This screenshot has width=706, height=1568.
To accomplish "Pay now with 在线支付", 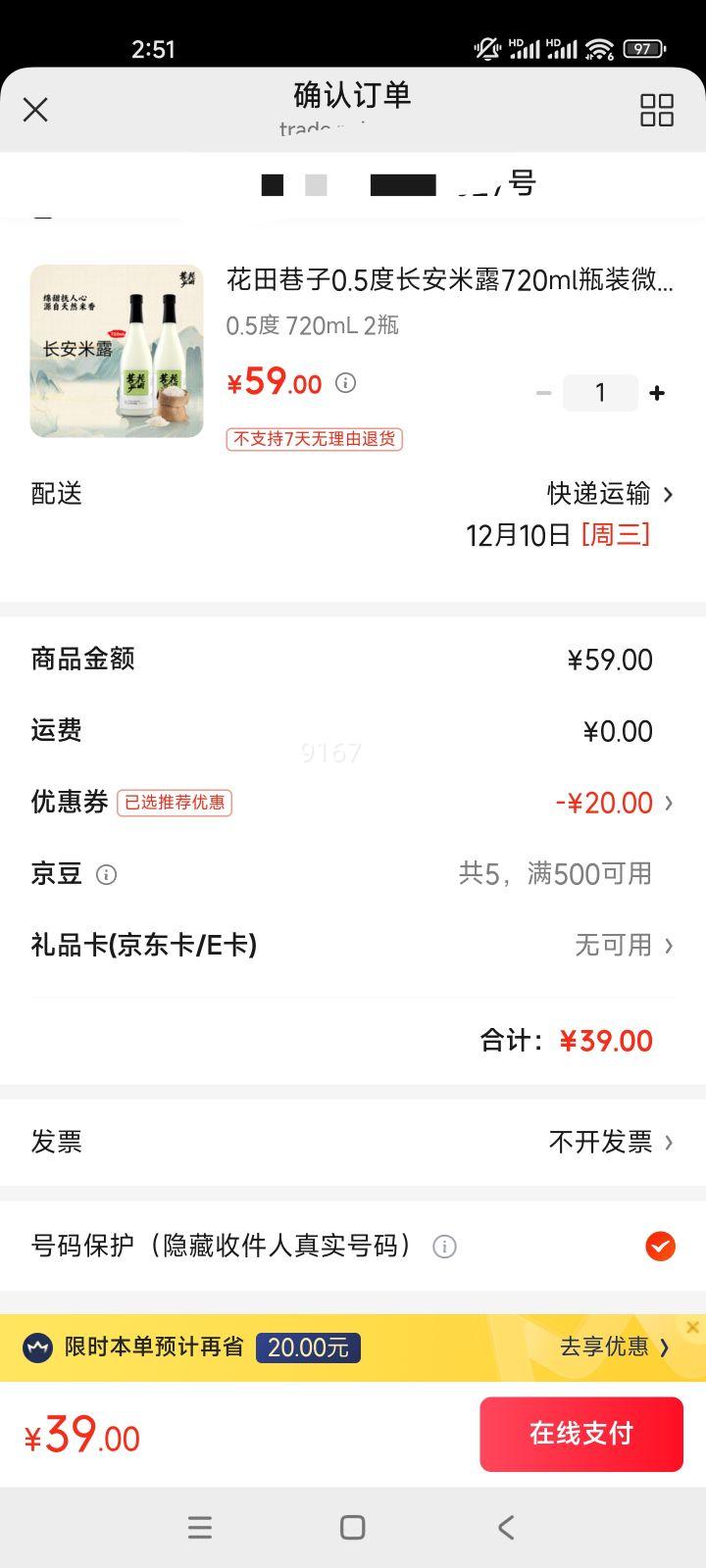I will (580, 1434).
